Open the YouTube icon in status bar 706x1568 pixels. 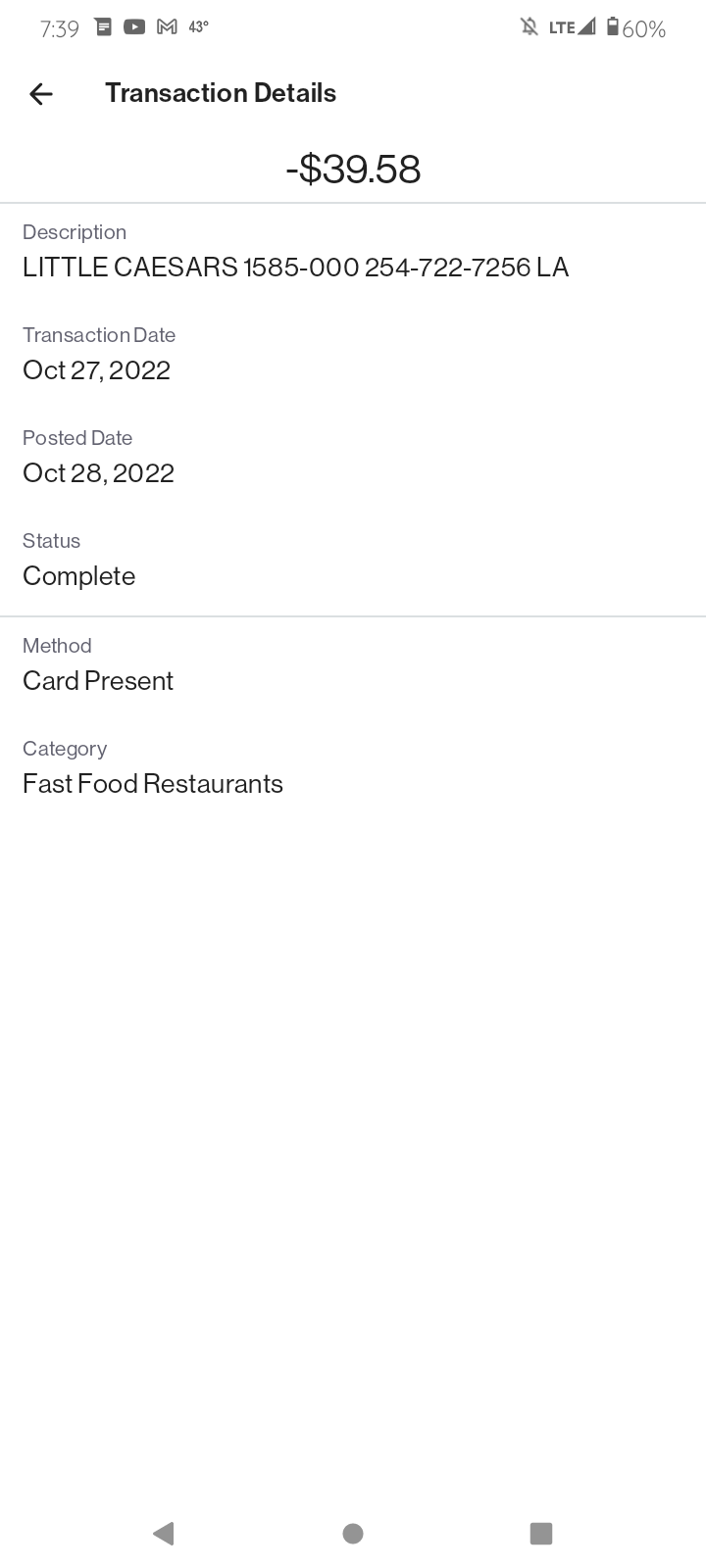pyautogui.click(x=134, y=26)
